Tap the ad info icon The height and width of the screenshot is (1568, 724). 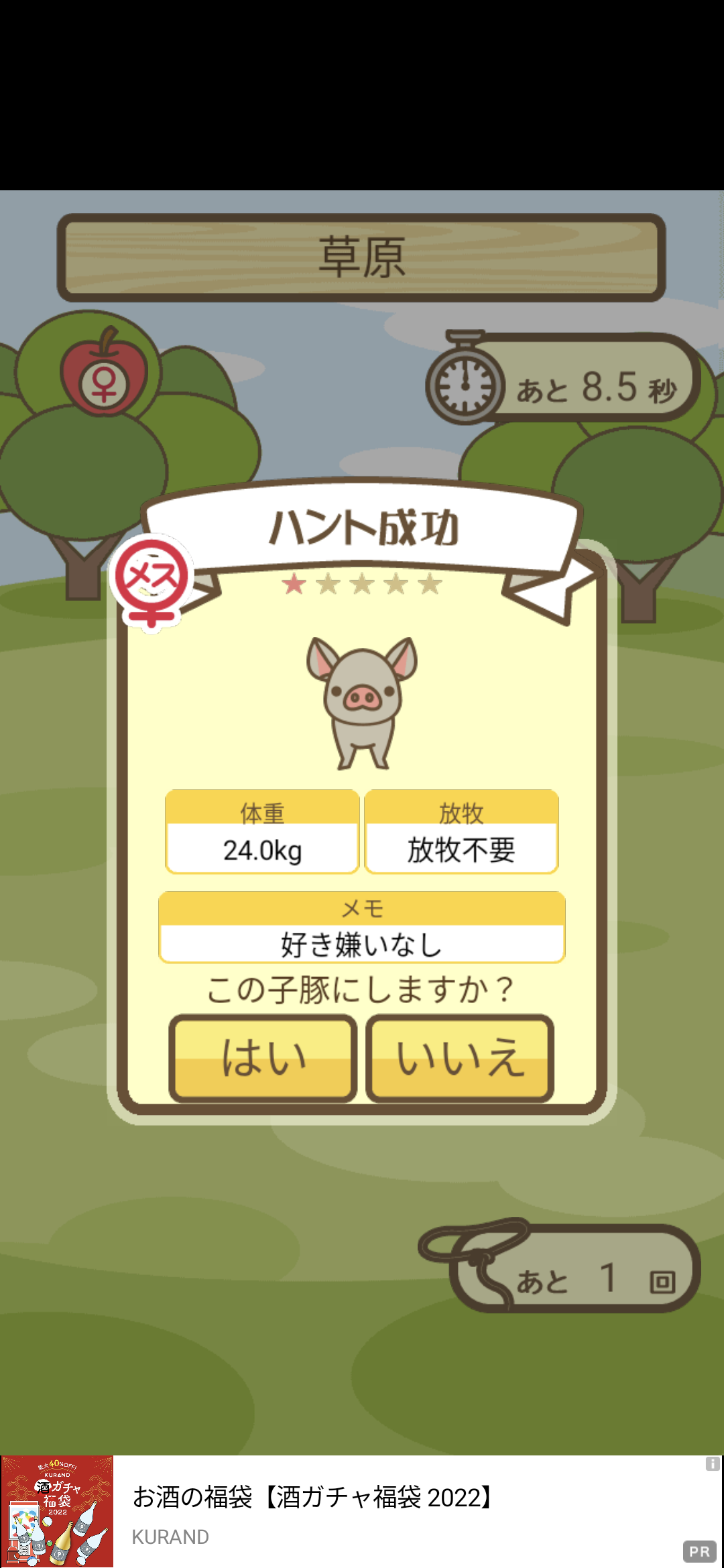[713, 1464]
